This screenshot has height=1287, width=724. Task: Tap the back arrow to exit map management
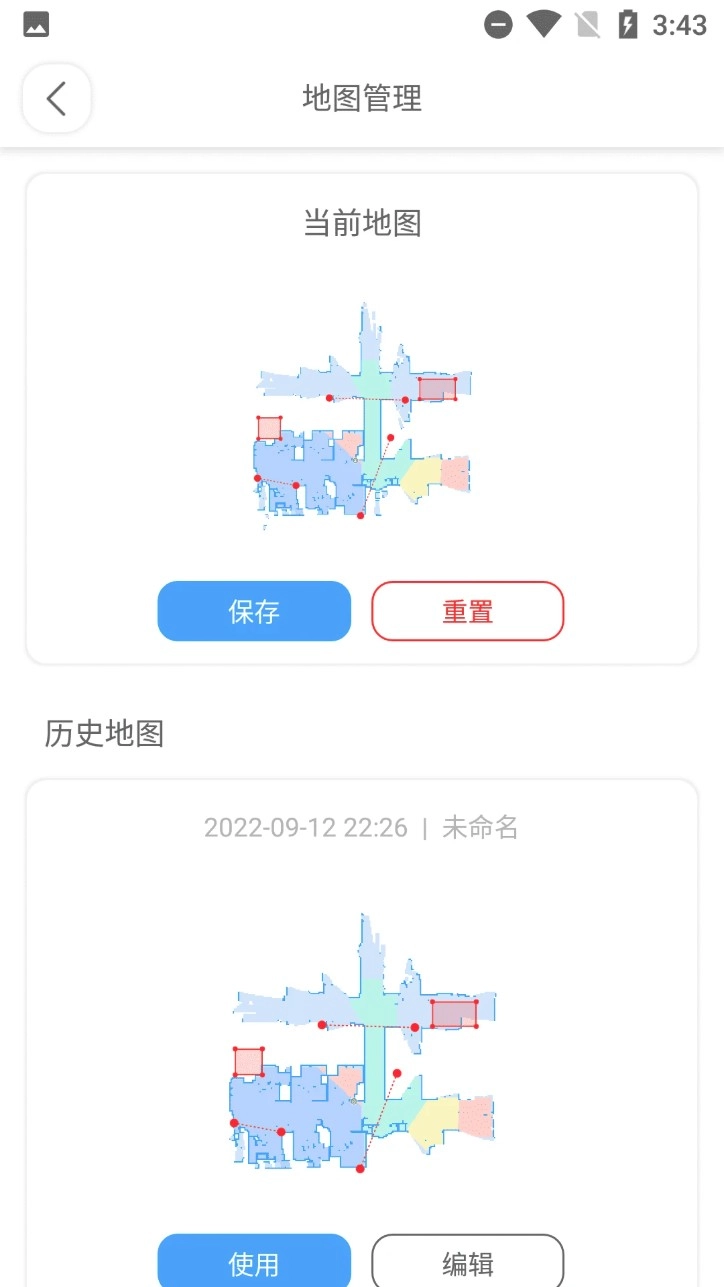click(56, 99)
